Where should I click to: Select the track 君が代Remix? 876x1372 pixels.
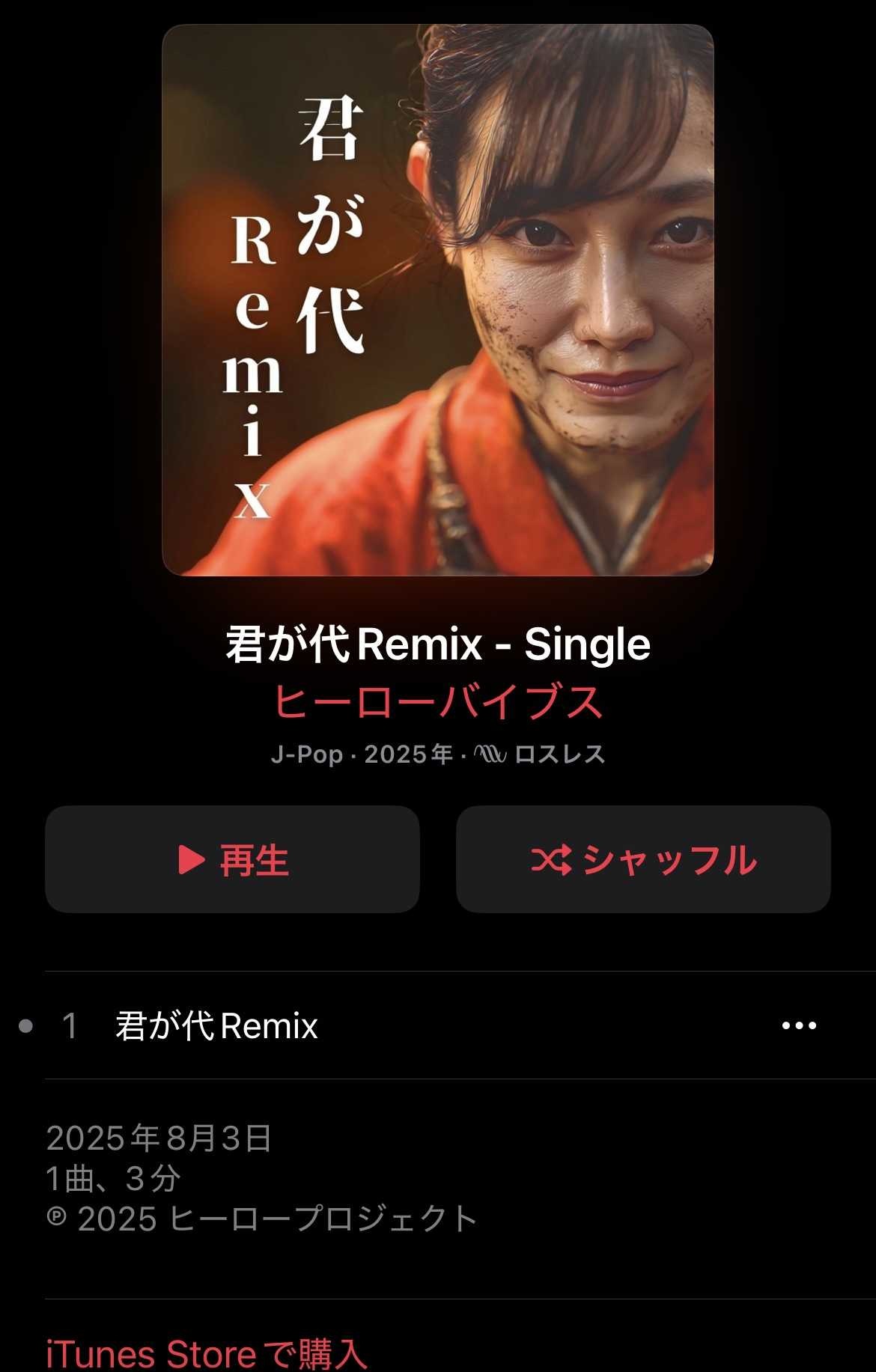click(x=217, y=1028)
